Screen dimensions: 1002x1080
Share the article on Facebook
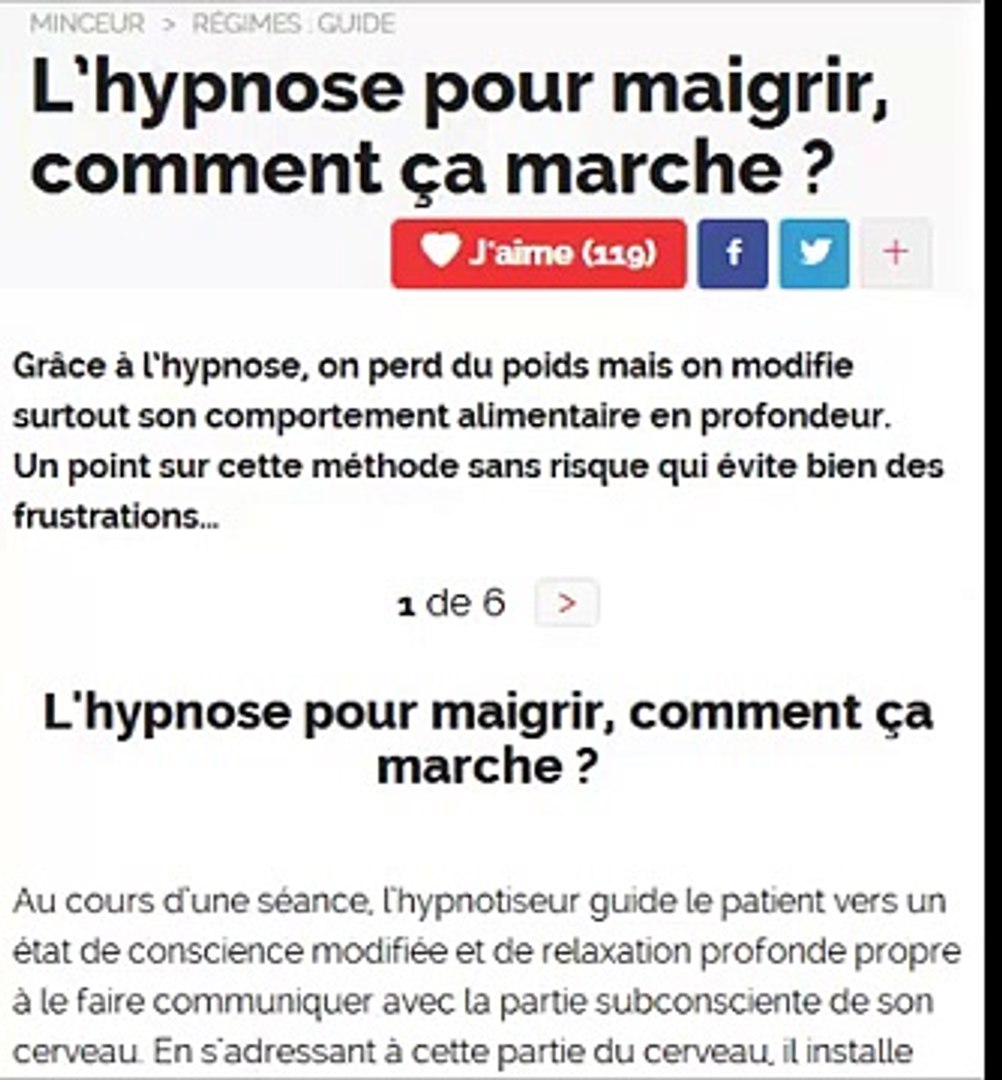click(732, 254)
